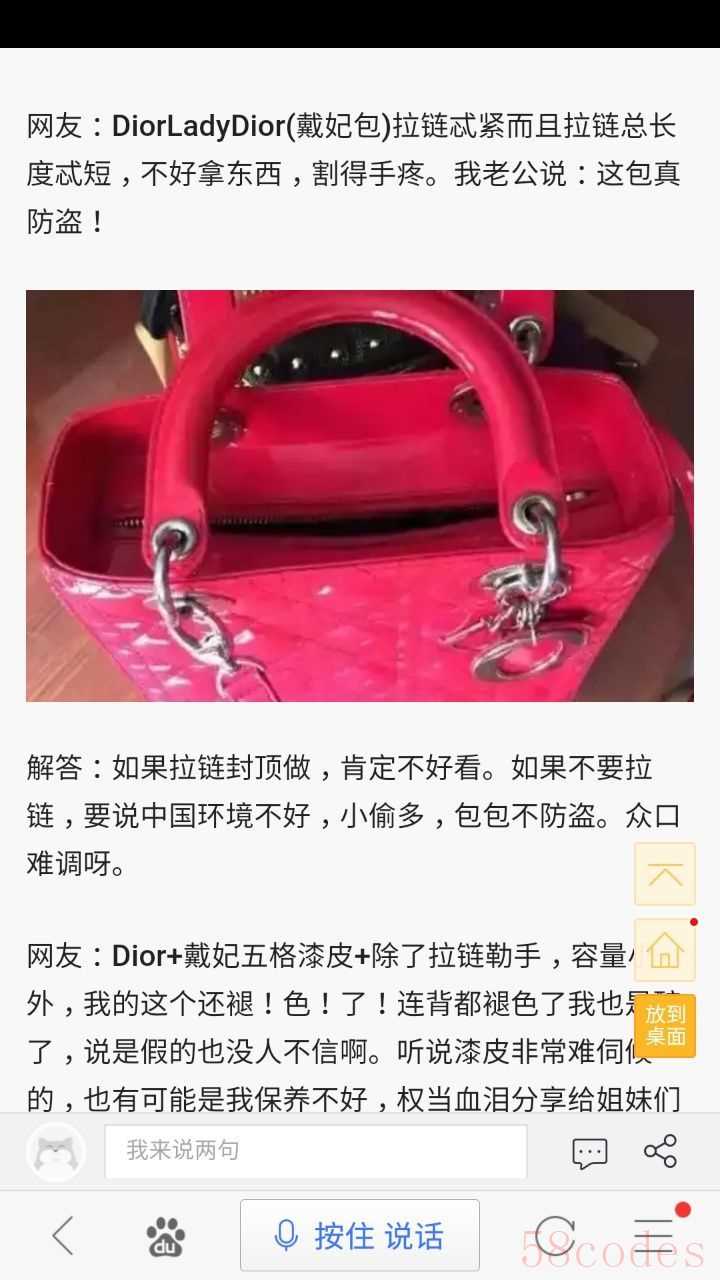Go to the home page

664,950
